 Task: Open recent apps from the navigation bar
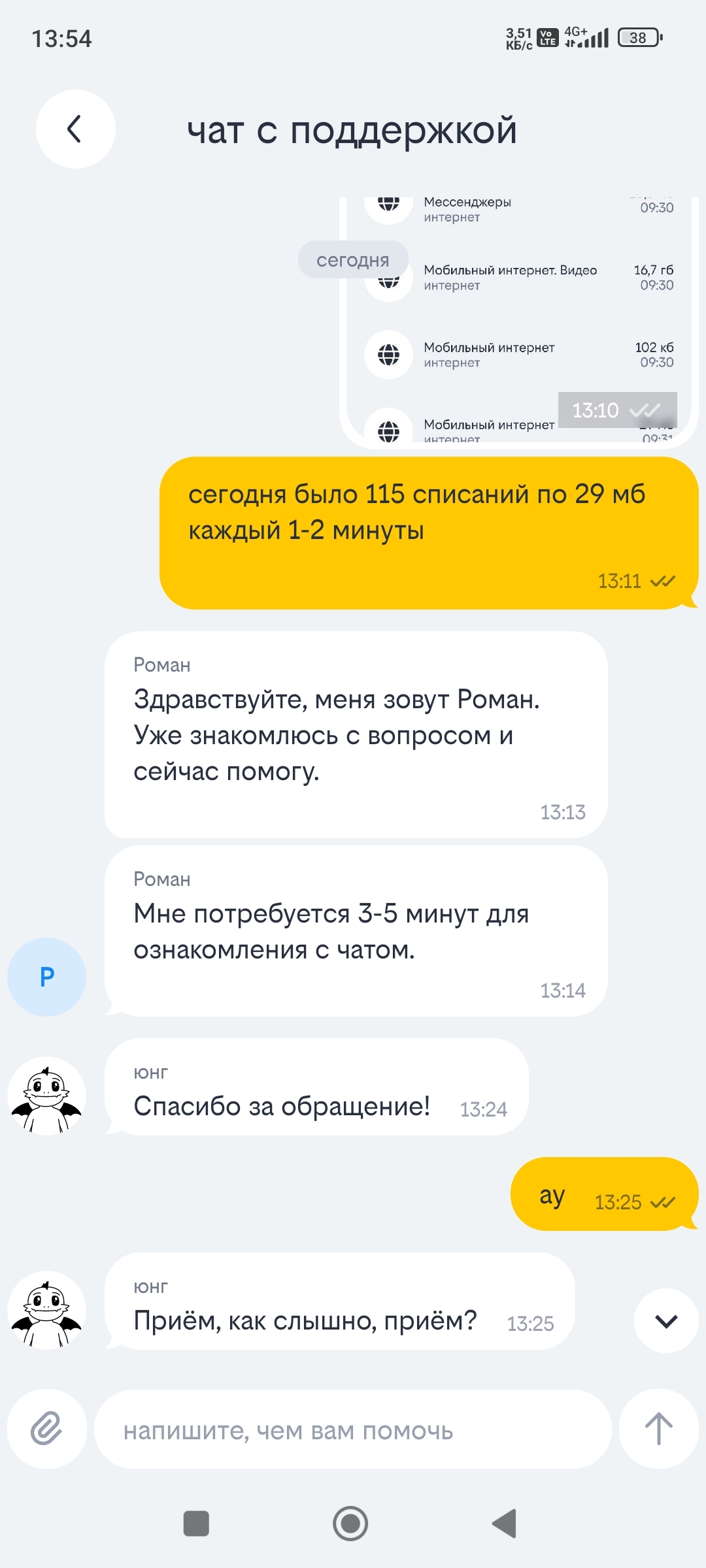tap(196, 1524)
